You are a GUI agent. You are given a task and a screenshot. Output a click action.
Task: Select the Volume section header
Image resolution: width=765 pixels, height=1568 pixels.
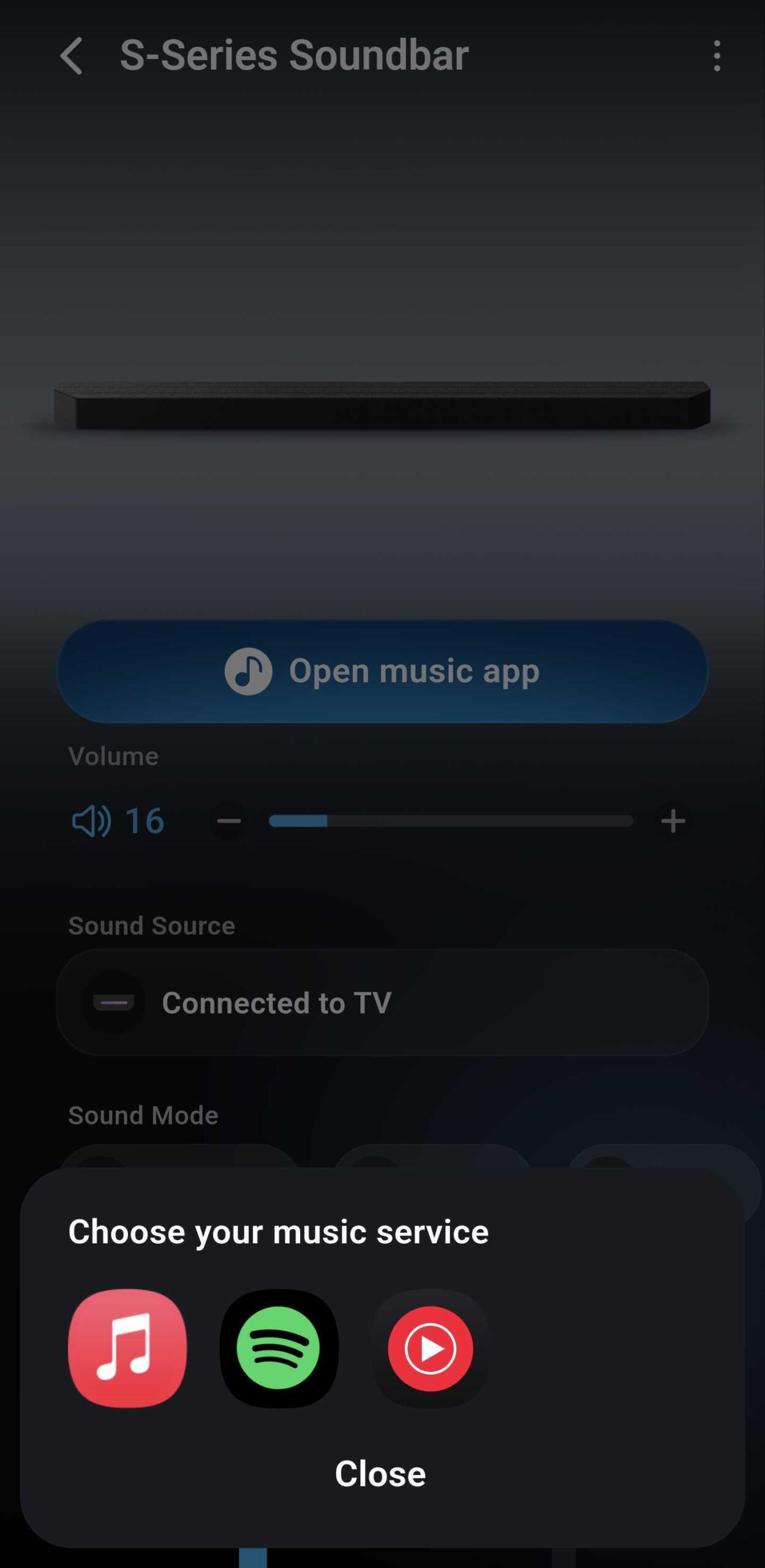pos(113,755)
